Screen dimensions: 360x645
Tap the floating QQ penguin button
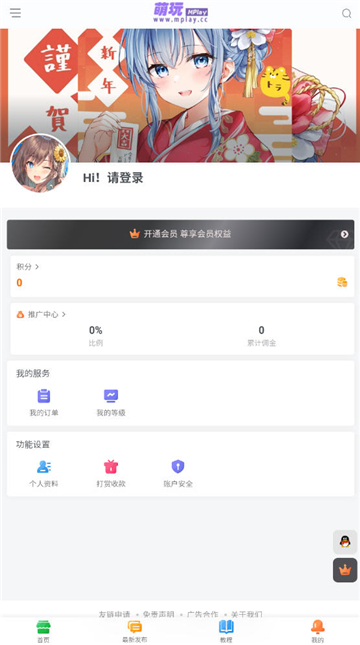point(345,542)
